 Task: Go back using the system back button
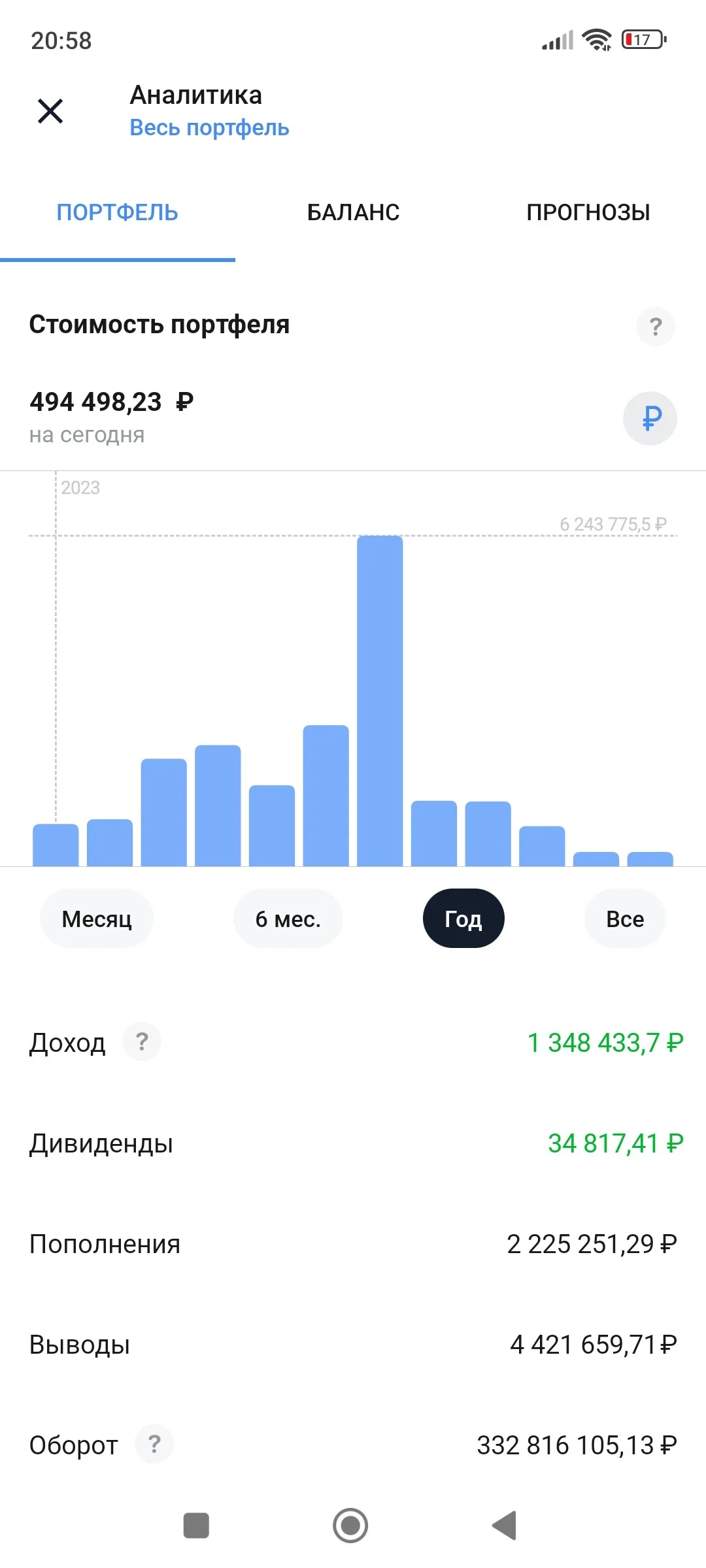point(505,1526)
